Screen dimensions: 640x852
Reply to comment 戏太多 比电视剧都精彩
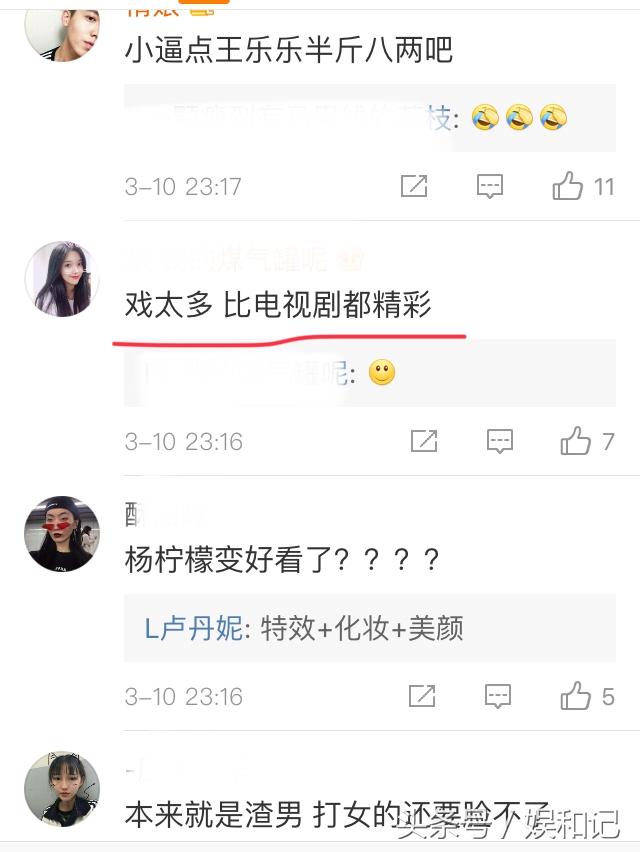(x=499, y=441)
